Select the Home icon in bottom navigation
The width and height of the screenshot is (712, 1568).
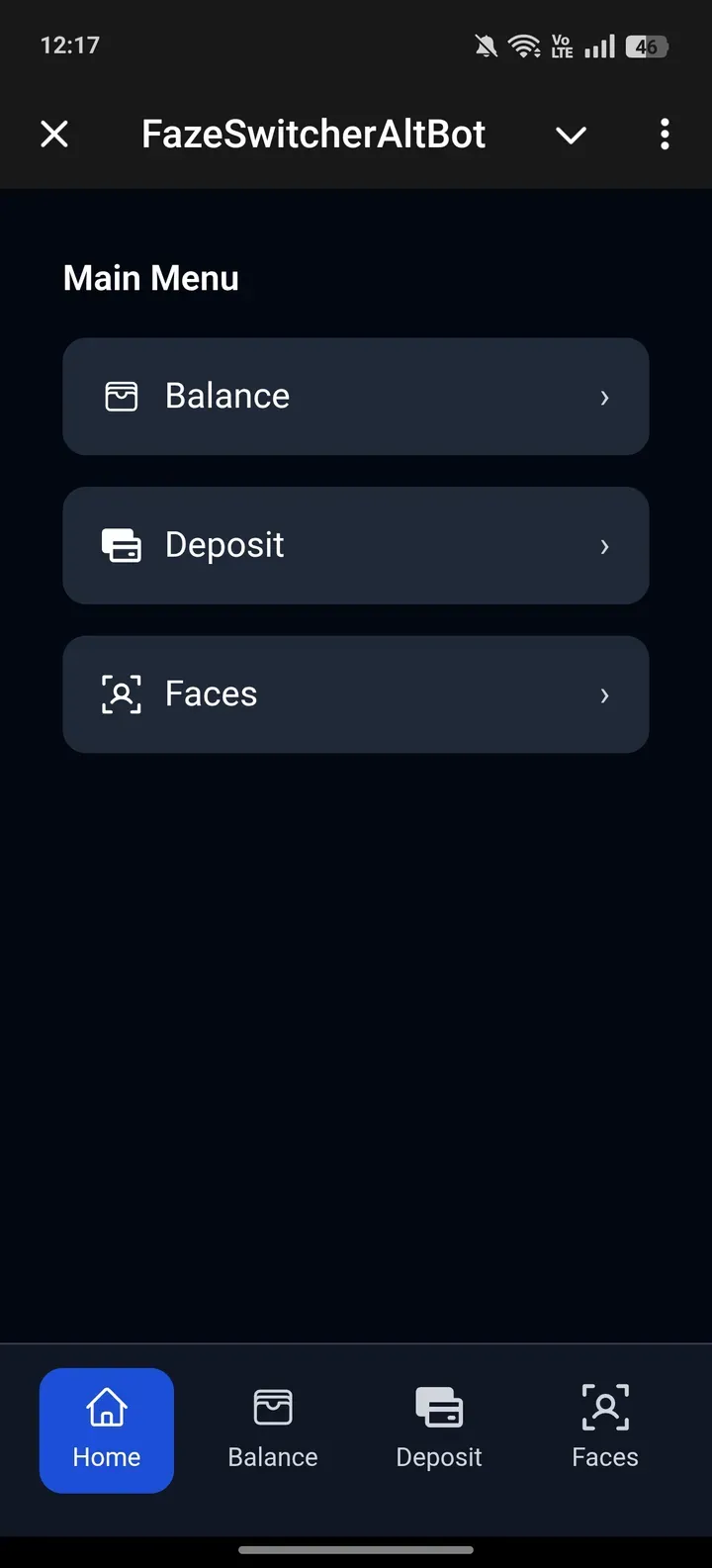tap(106, 1406)
